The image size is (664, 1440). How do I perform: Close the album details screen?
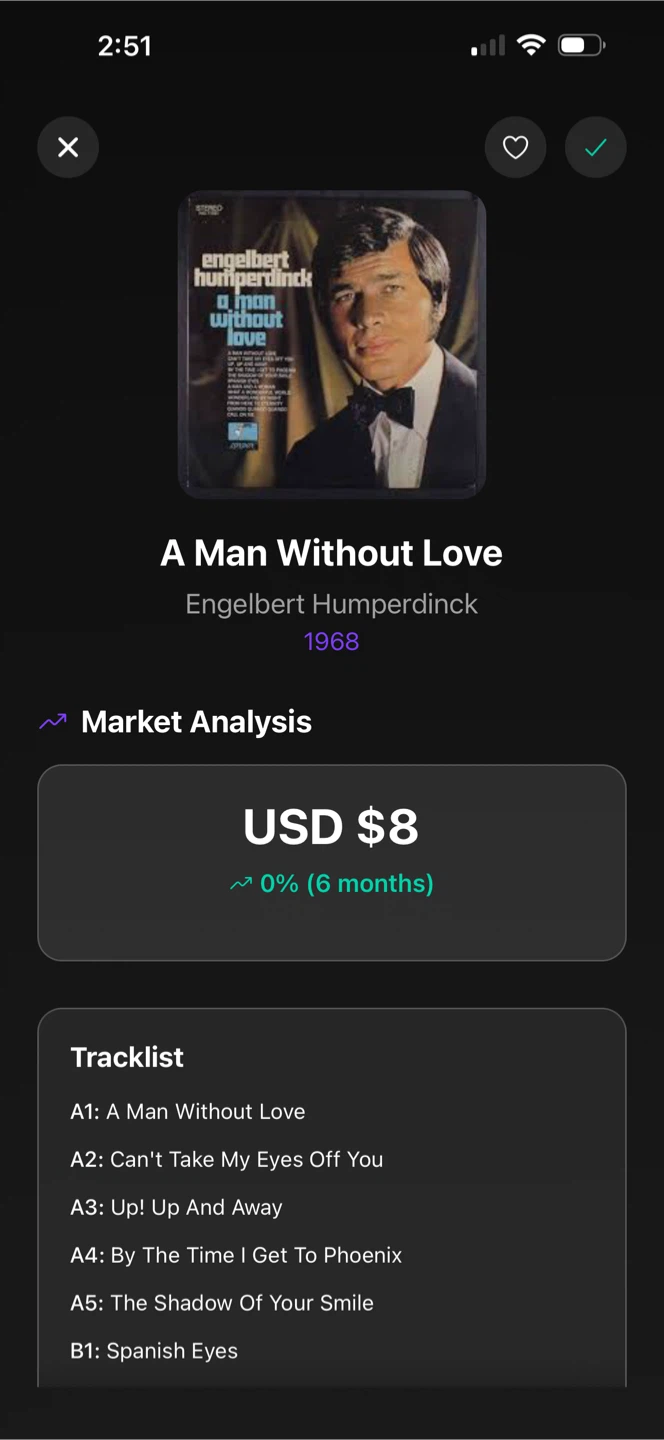point(68,148)
